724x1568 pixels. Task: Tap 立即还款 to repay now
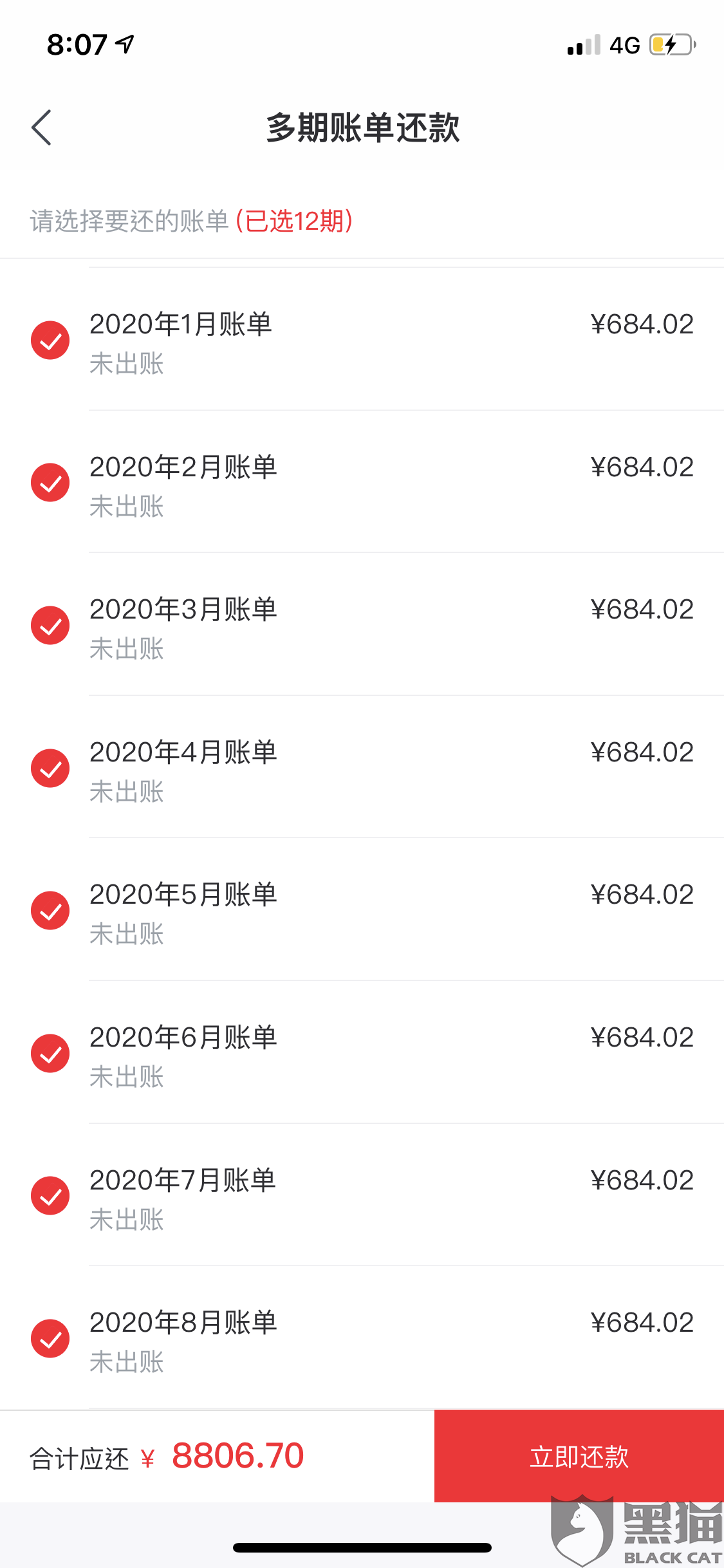click(x=579, y=1456)
